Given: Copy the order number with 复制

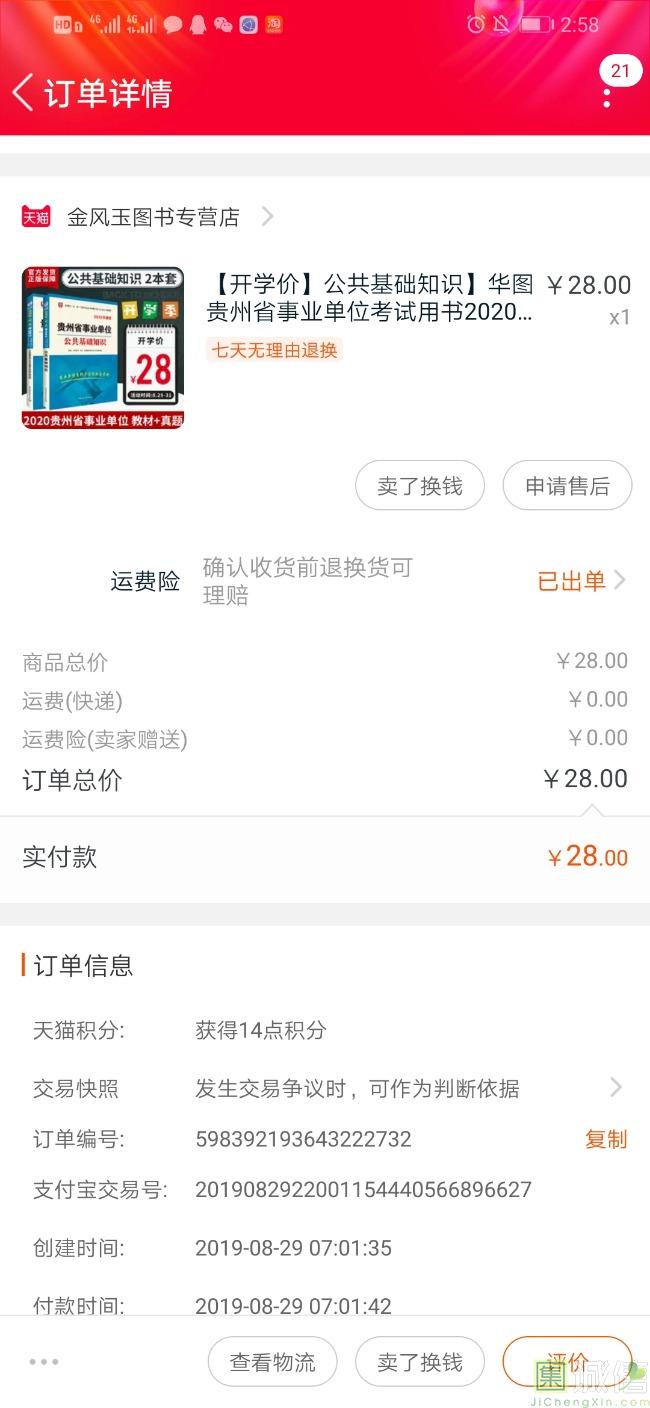Looking at the screenshot, I should coord(605,1139).
